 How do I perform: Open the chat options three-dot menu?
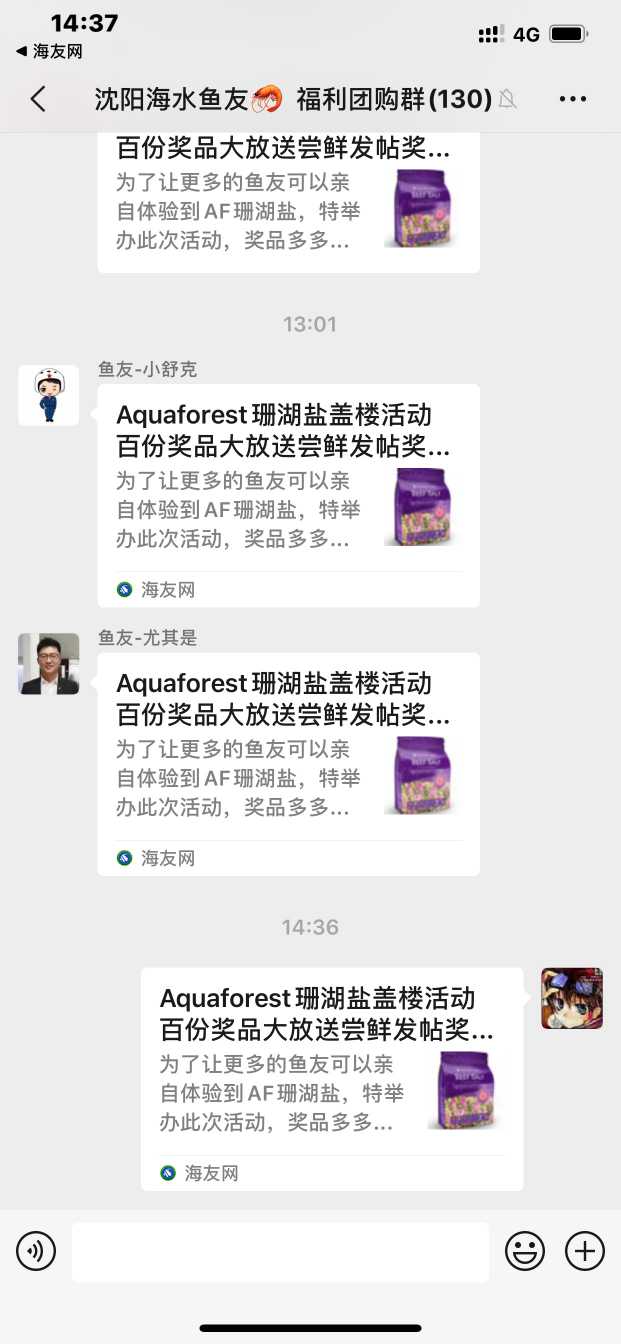point(573,99)
